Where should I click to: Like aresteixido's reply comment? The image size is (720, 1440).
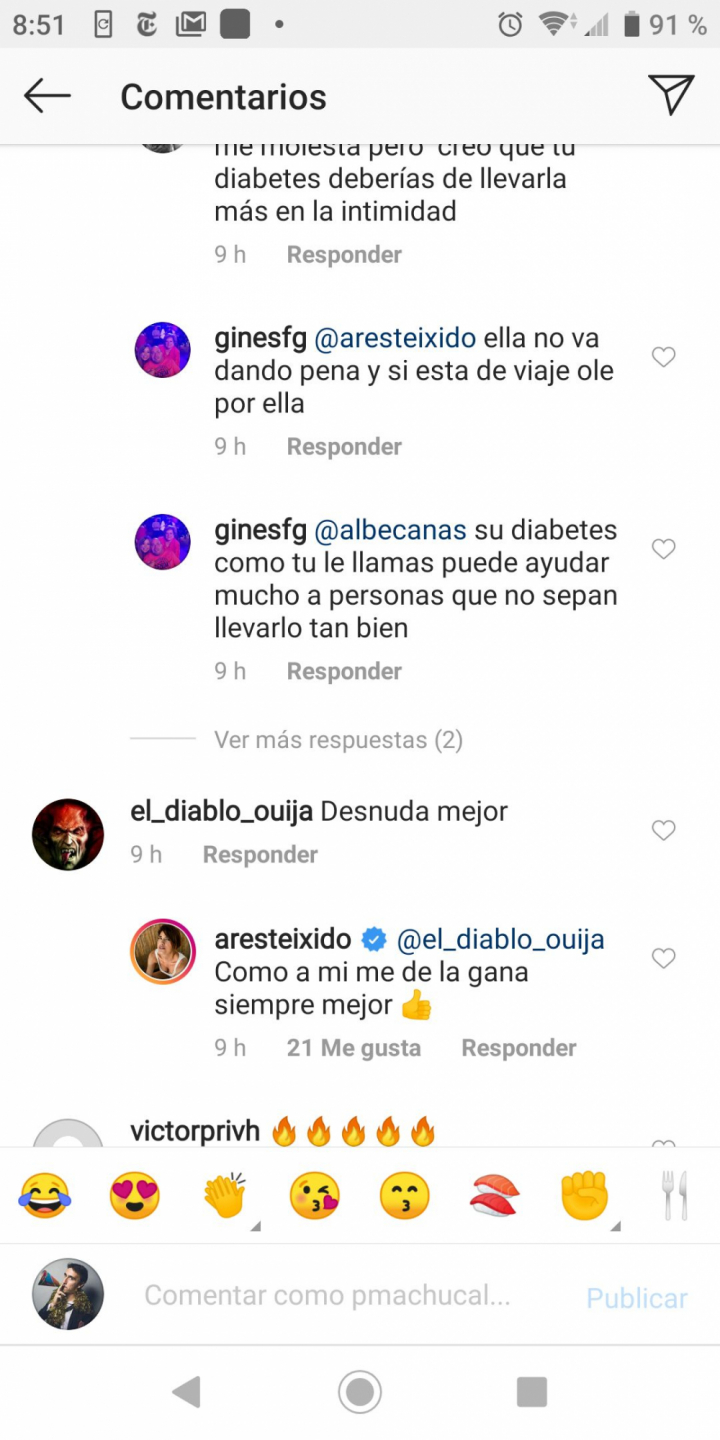point(664,959)
